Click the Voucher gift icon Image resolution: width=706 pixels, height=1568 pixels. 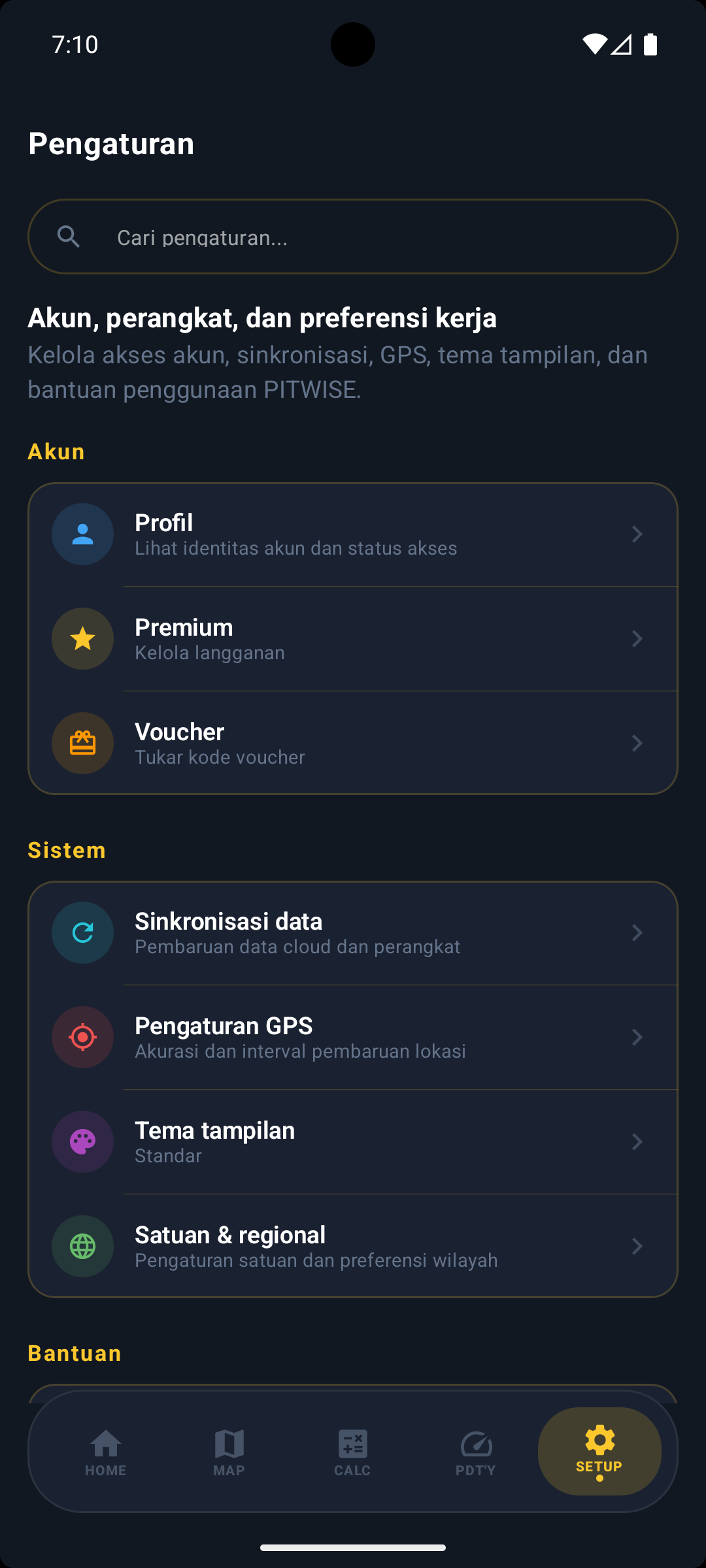click(82, 743)
